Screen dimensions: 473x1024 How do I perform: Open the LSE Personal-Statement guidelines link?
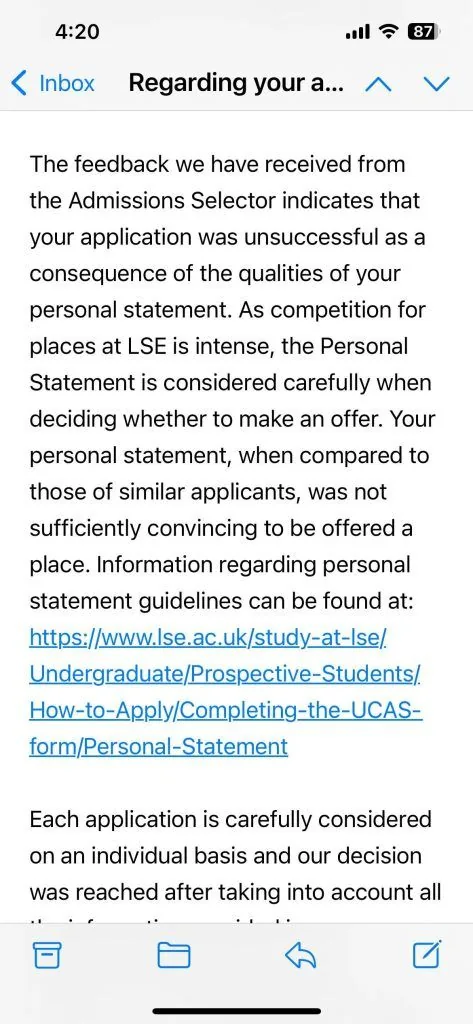[x=226, y=690]
